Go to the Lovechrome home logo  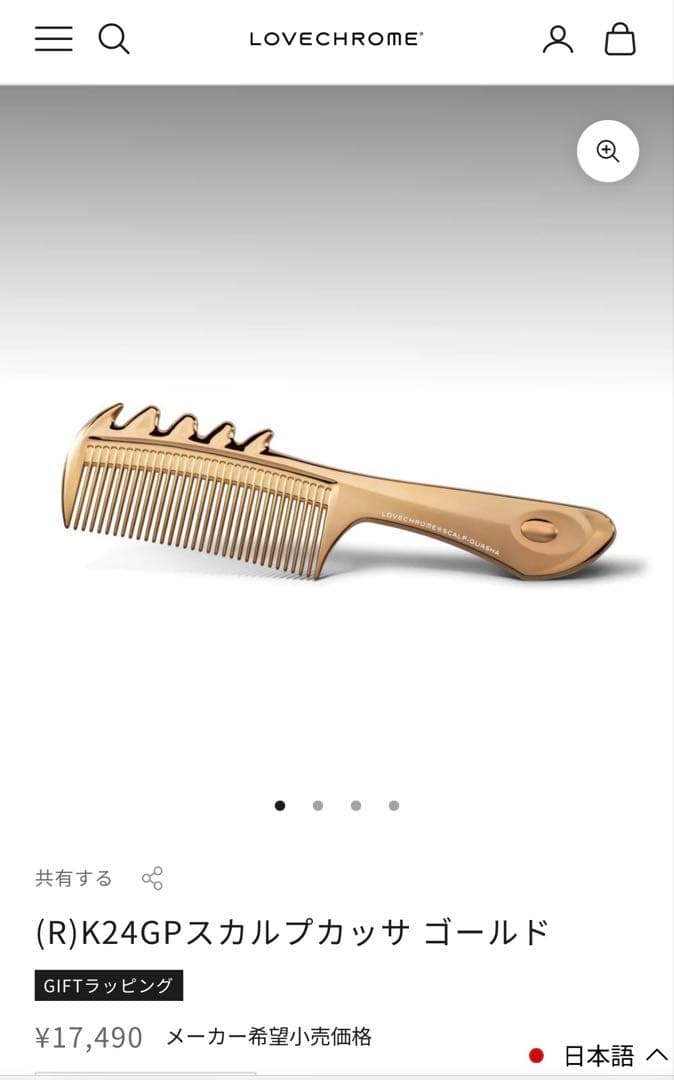pos(336,39)
